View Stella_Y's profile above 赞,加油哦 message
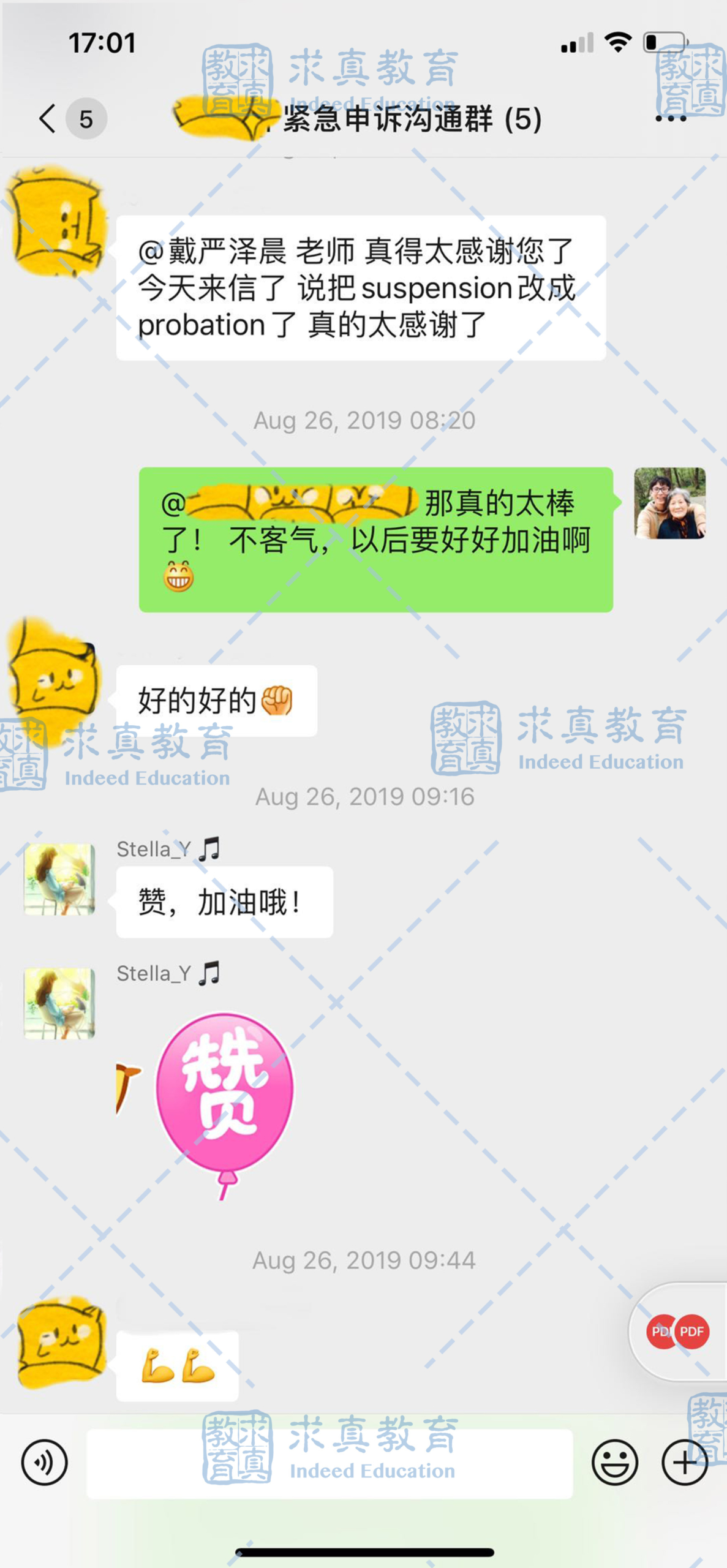Screen dimensions: 727x1568 59,879
